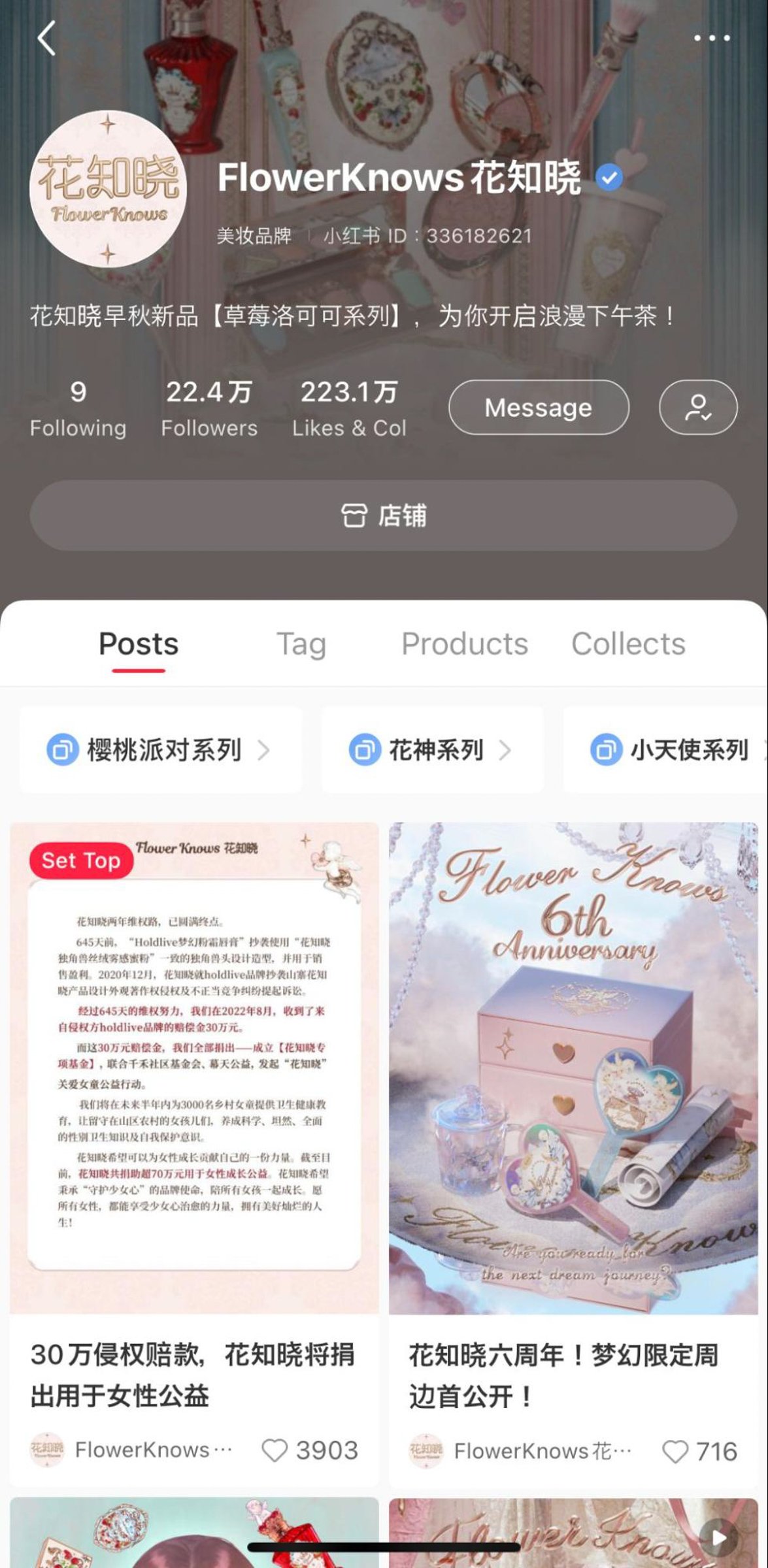Tap the following-status person icon button
Image resolution: width=768 pixels, height=1568 pixels.
pyautogui.click(x=697, y=408)
